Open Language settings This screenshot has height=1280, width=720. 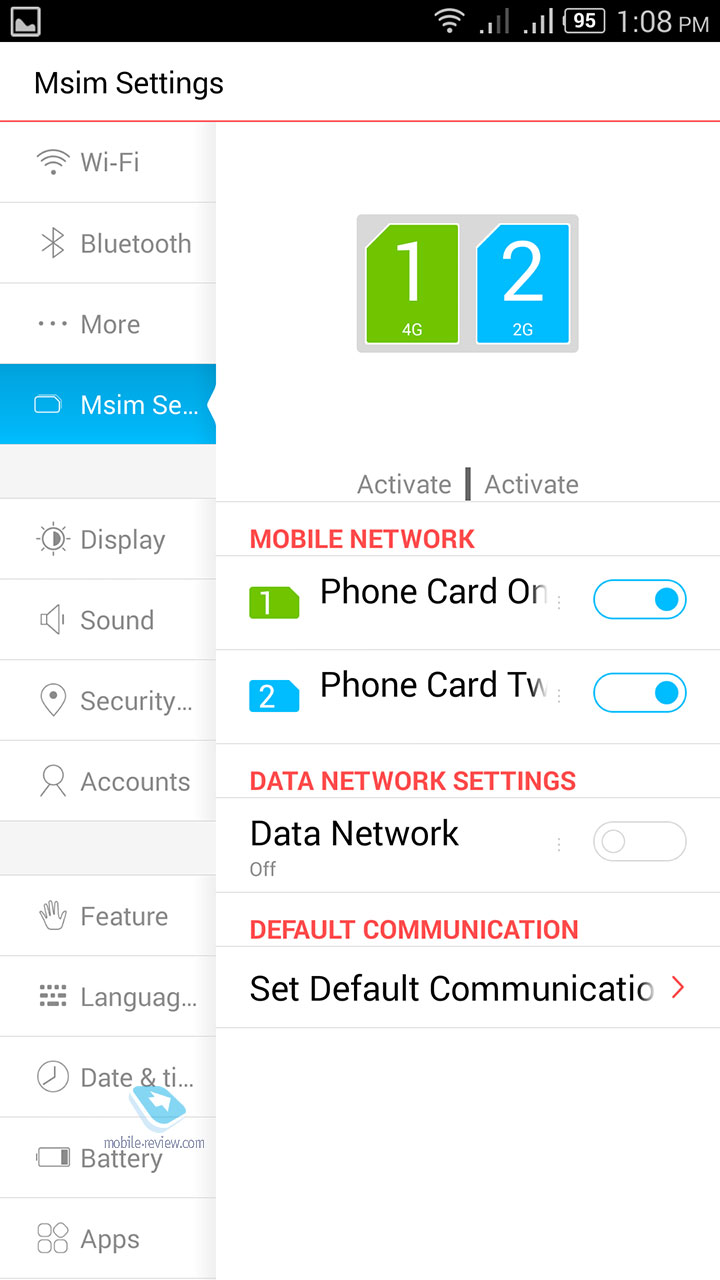point(108,997)
